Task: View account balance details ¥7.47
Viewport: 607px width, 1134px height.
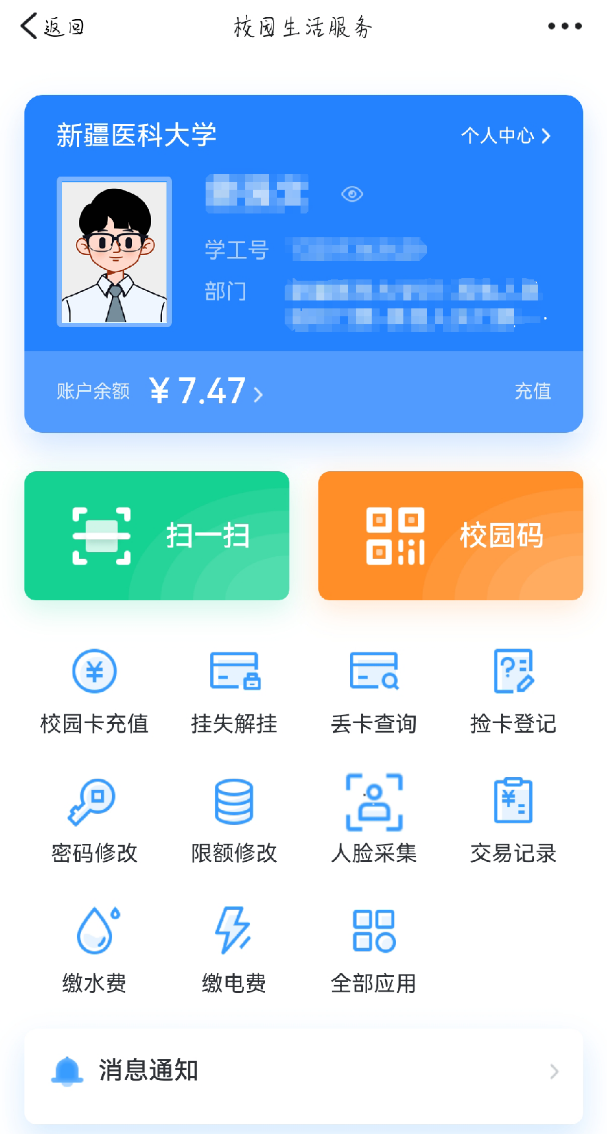Action: coord(205,391)
